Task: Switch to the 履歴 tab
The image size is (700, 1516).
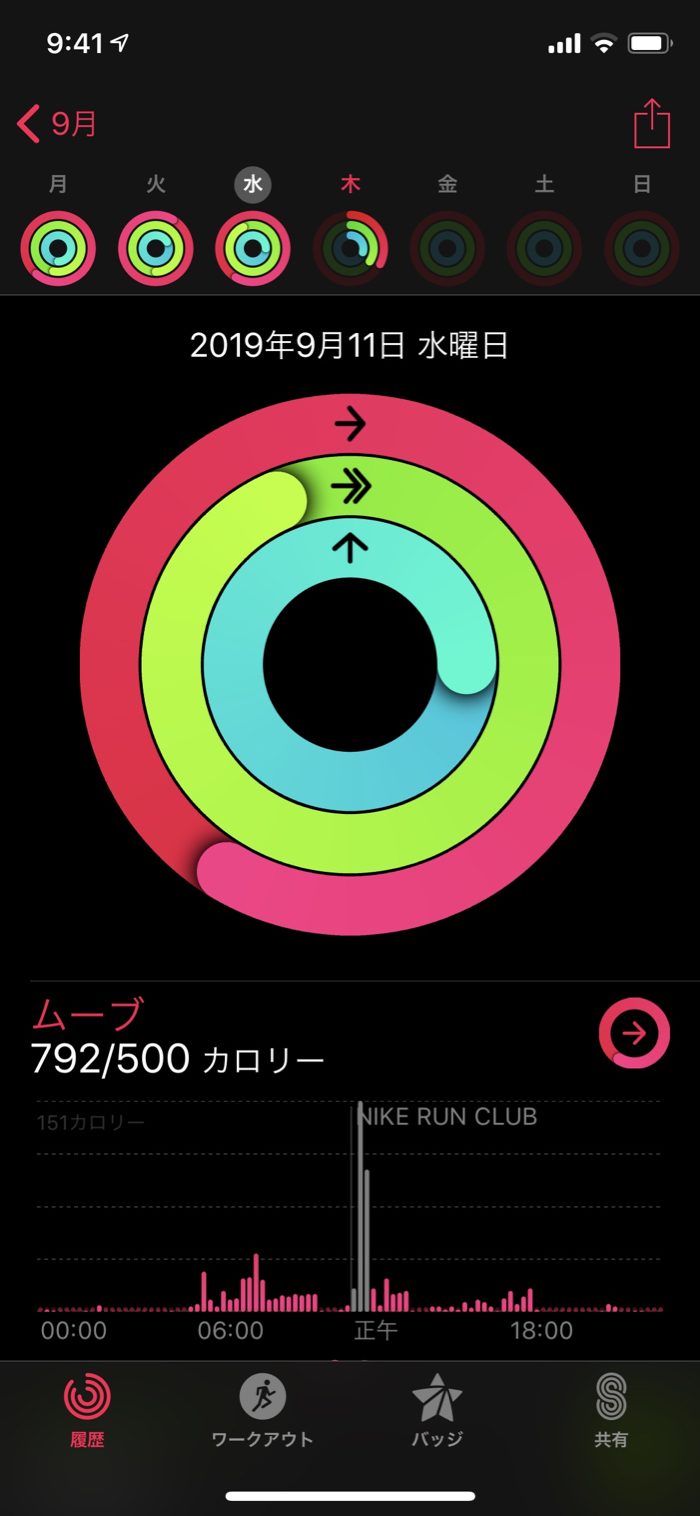Action: 87,1410
